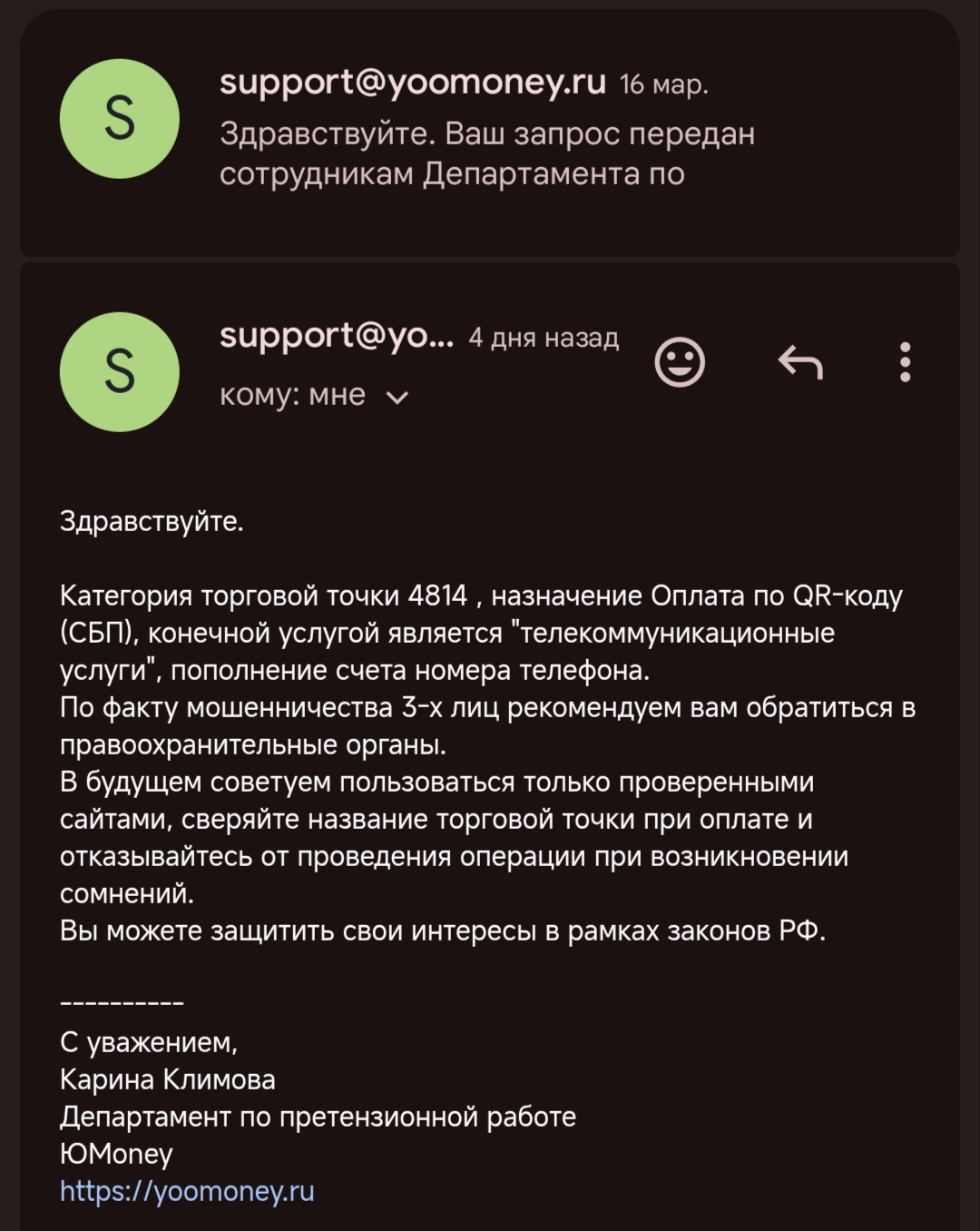Screen dimensions: 980x1231
Task: Expand recipient details next to кому: мне
Action: tap(397, 397)
